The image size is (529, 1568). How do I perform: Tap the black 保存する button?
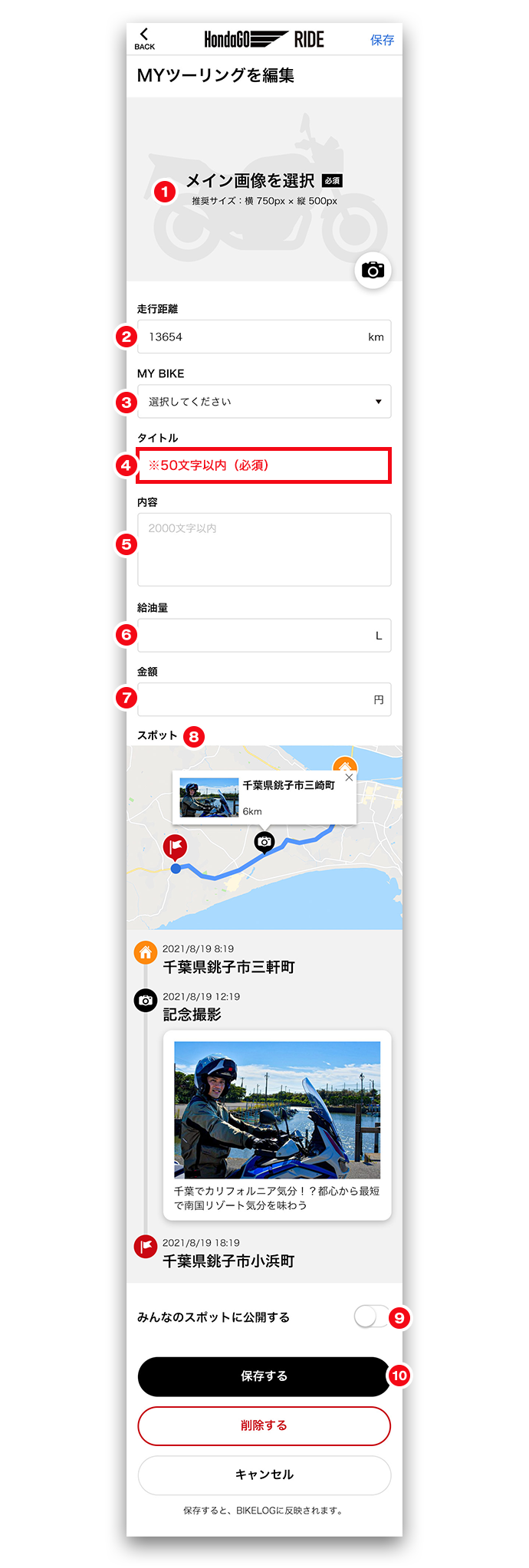click(264, 1376)
